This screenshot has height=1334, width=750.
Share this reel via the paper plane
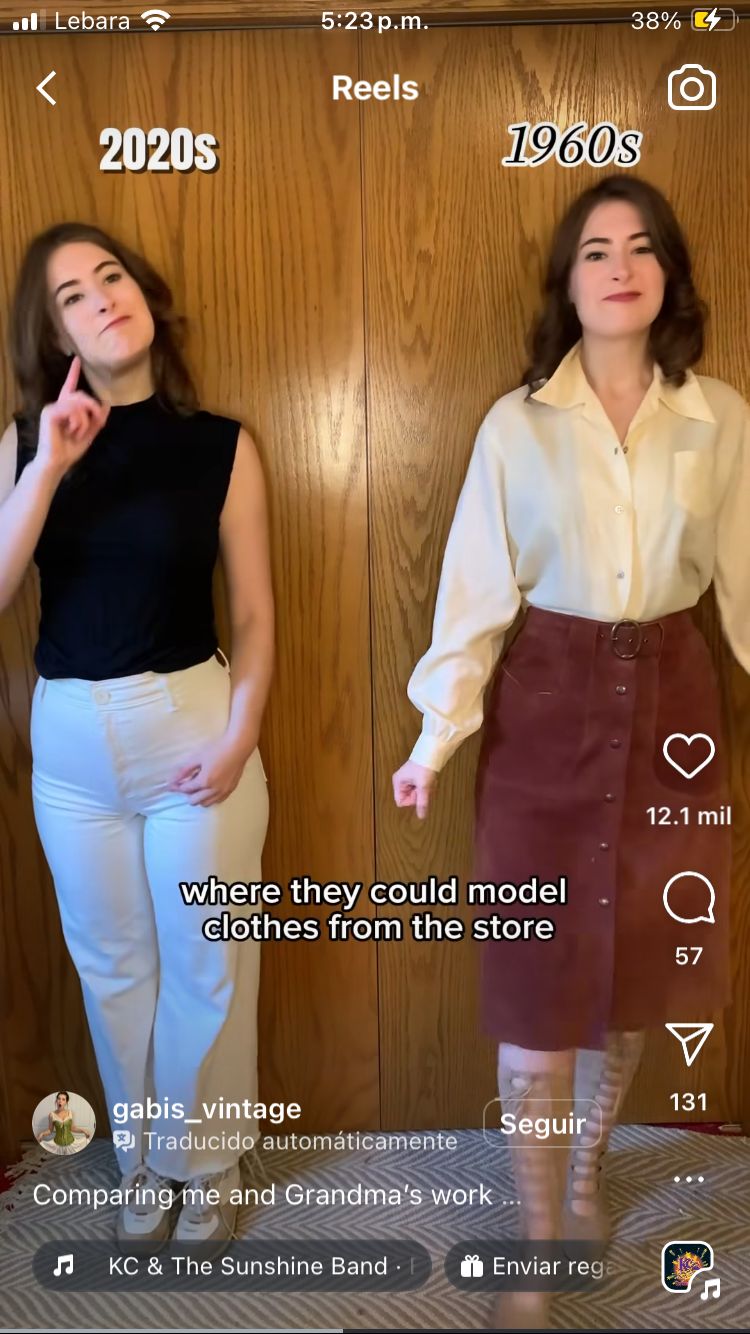[x=689, y=1044]
